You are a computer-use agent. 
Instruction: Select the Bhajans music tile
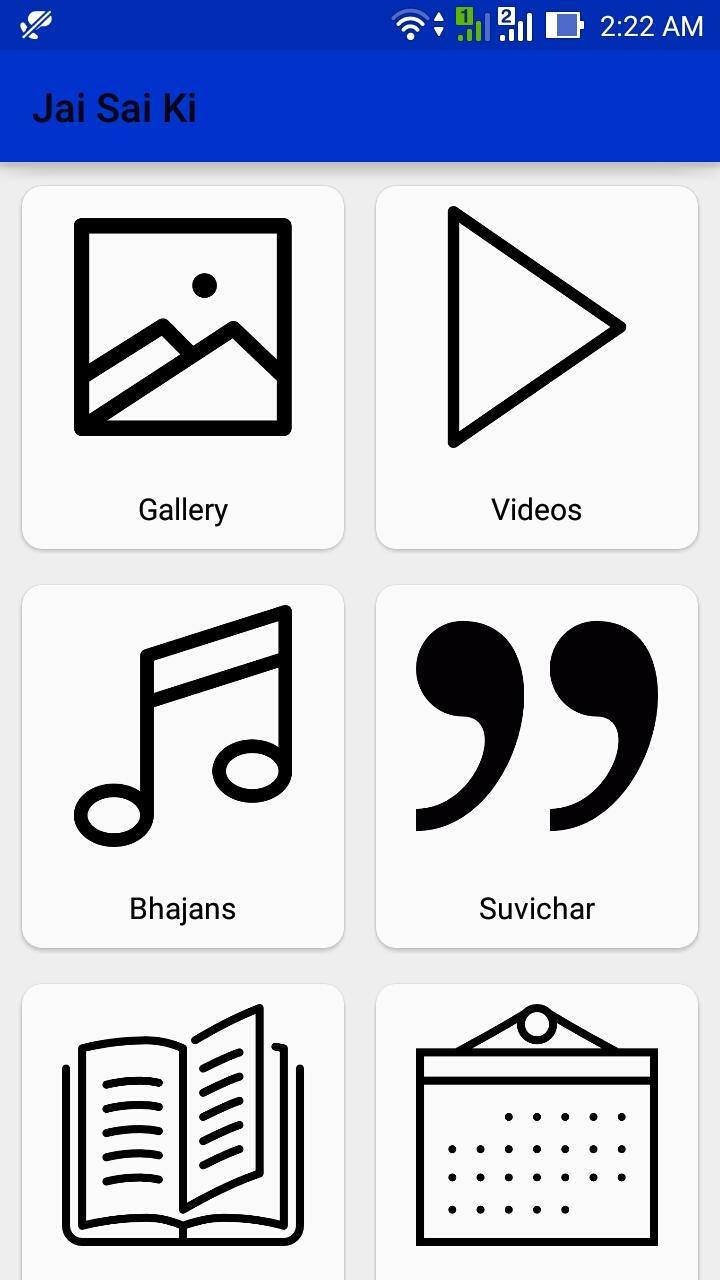pos(183,766)
